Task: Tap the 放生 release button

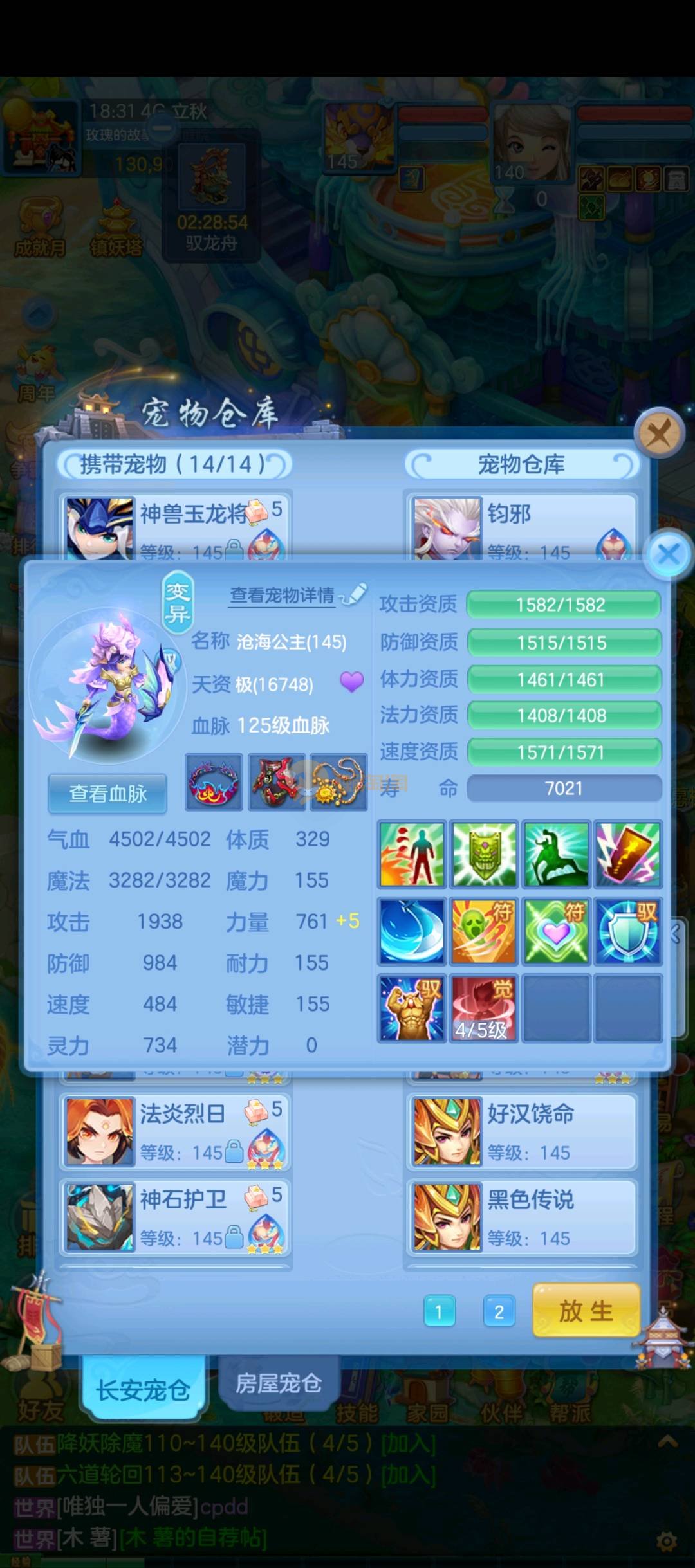Action: [586, 1311]
